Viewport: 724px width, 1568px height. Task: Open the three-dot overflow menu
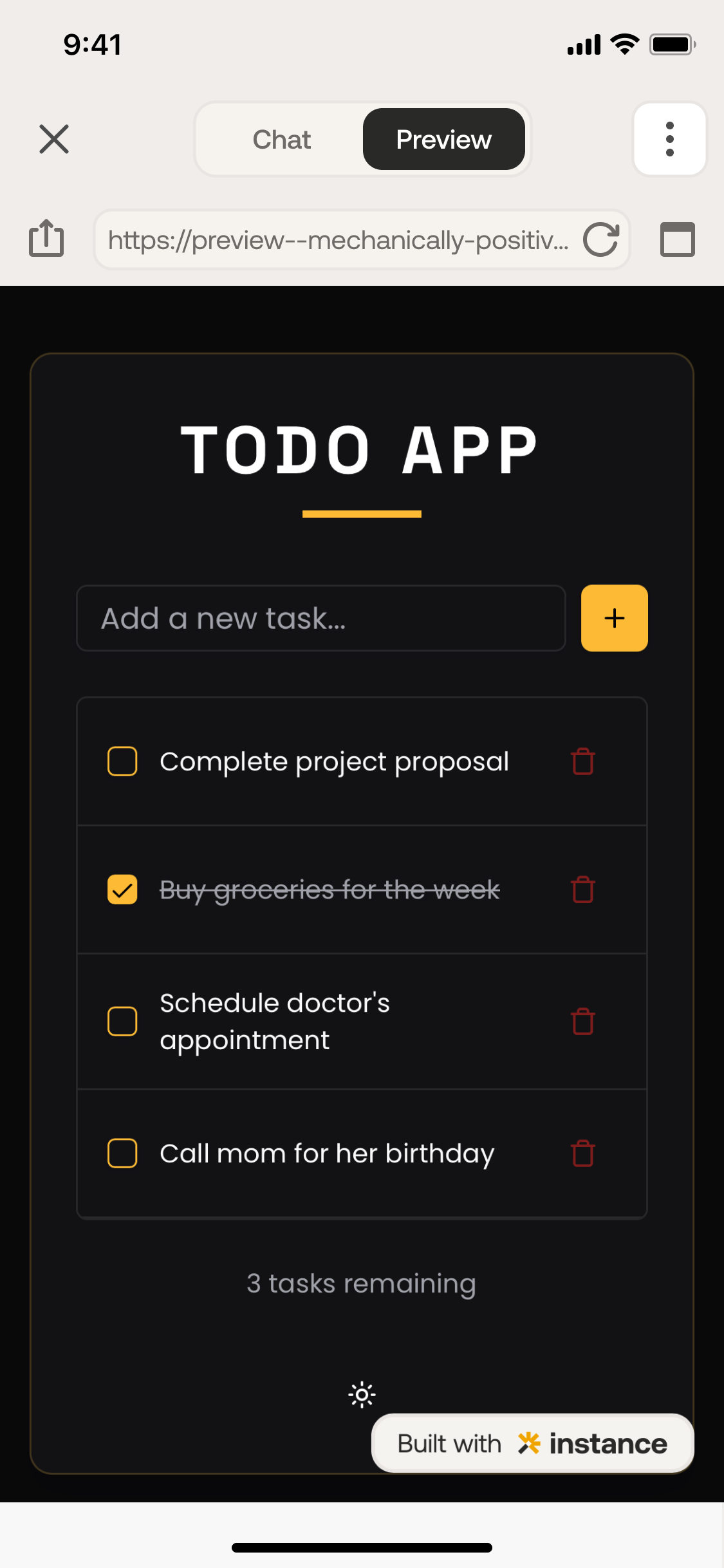tap(669, 139)
